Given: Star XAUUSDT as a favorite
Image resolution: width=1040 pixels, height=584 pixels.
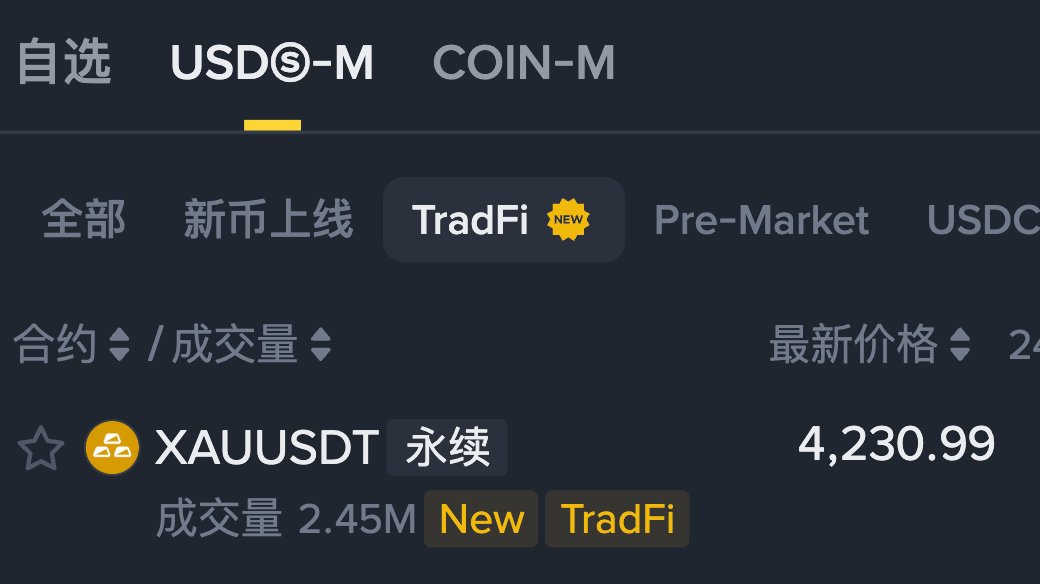Looking at the screenshot, I should tap(42, 448).
